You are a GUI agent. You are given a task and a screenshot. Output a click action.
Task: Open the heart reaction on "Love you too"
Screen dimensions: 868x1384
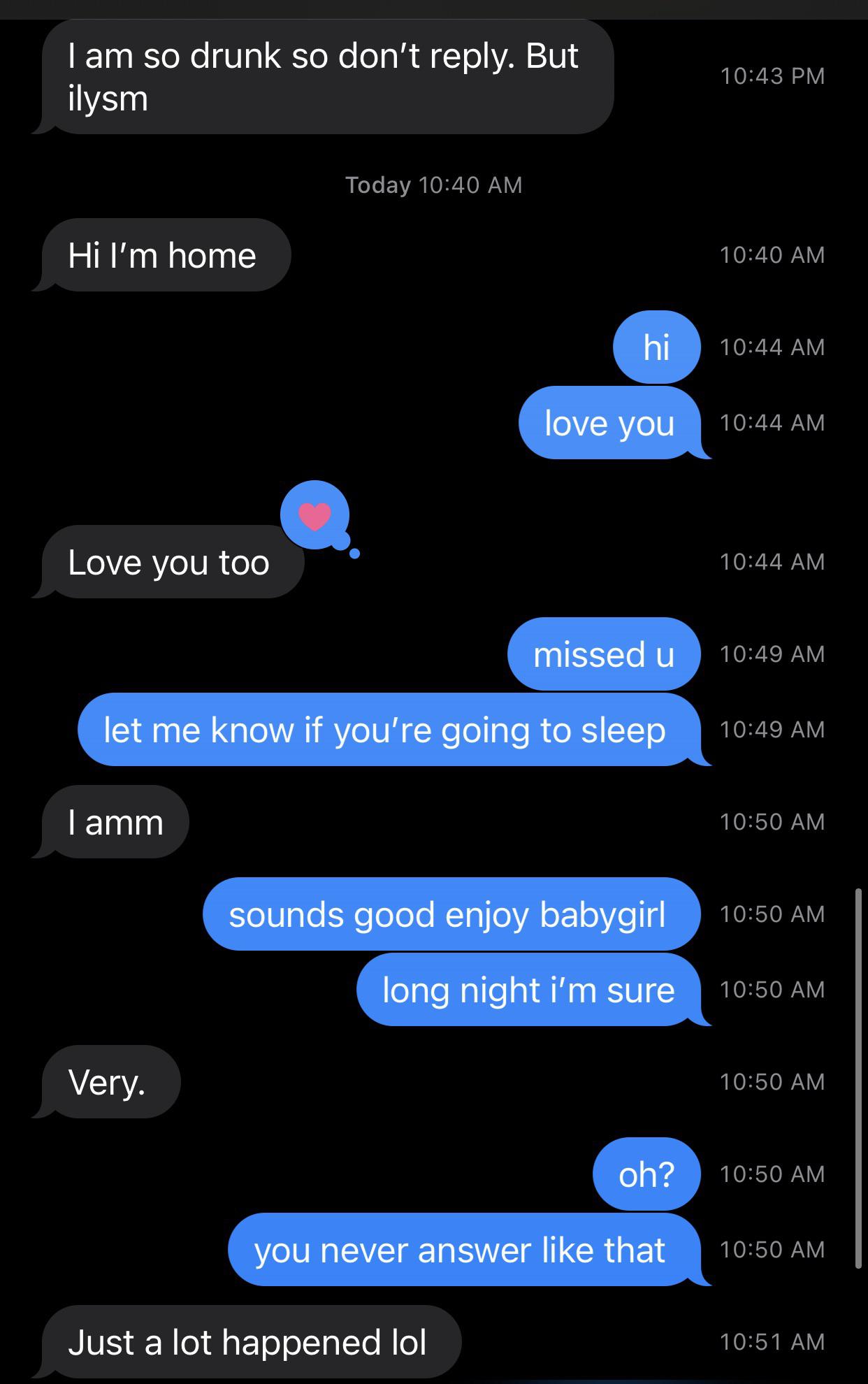(x=314, y=515)
